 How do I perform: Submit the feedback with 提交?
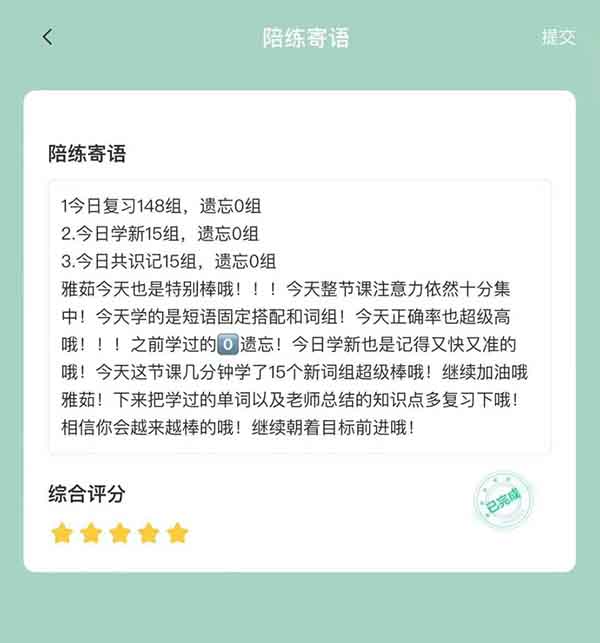[x=558, y=37]
